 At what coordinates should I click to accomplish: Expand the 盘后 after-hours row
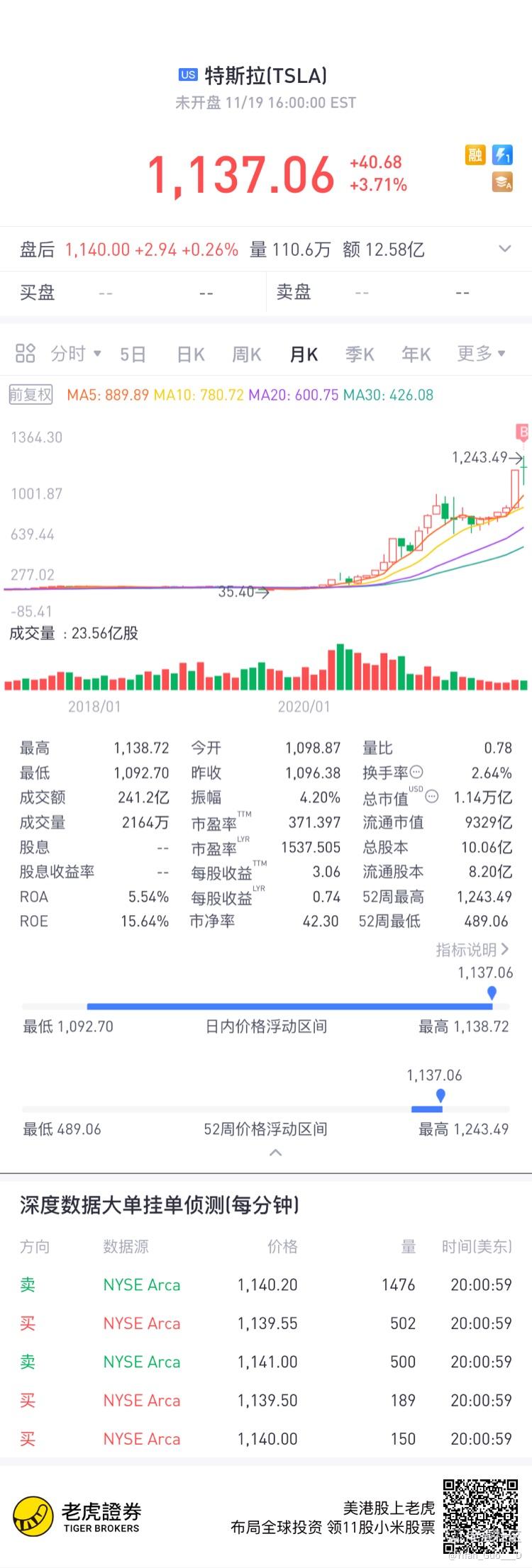[x=505, y=249]
